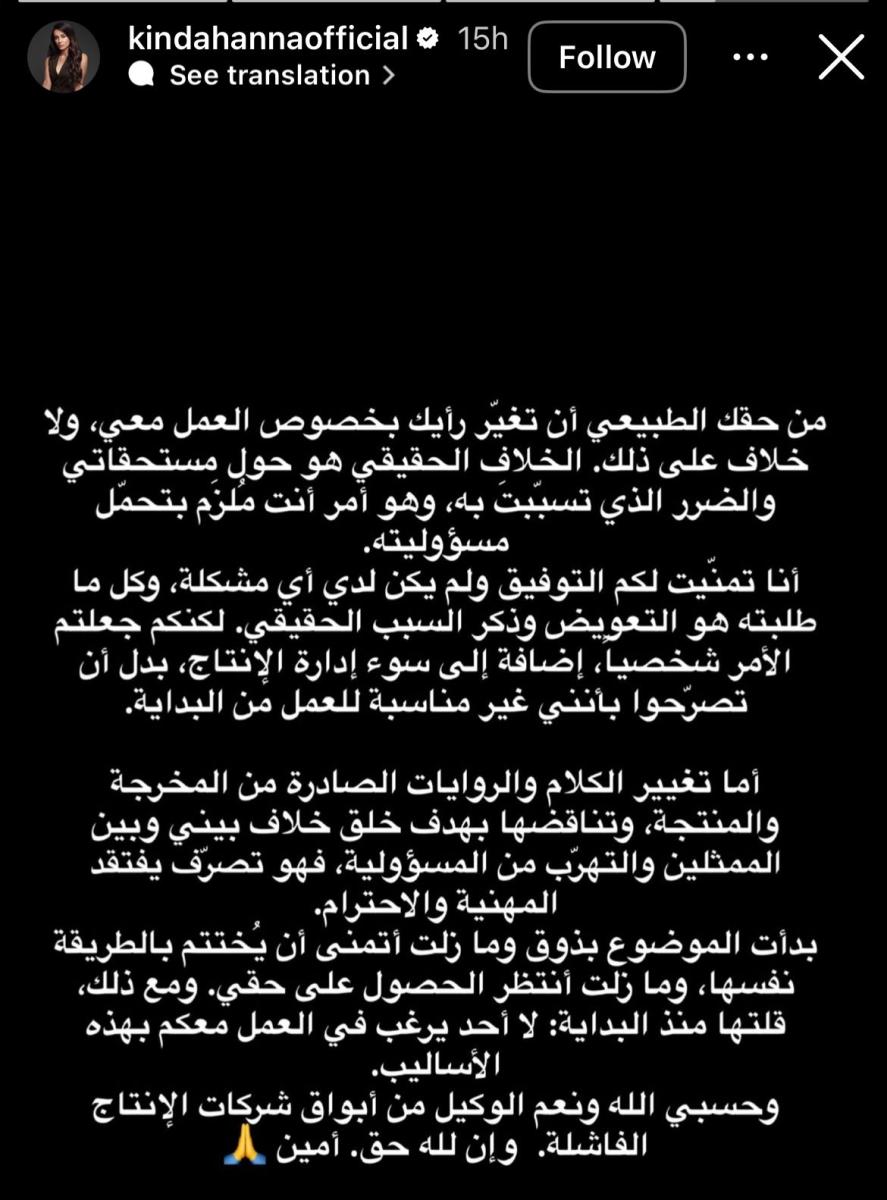The width and height of the screenshot is (887, 1200).
Task: Click the verified badge beside kindahannaofficial
Action: (428, 38)
